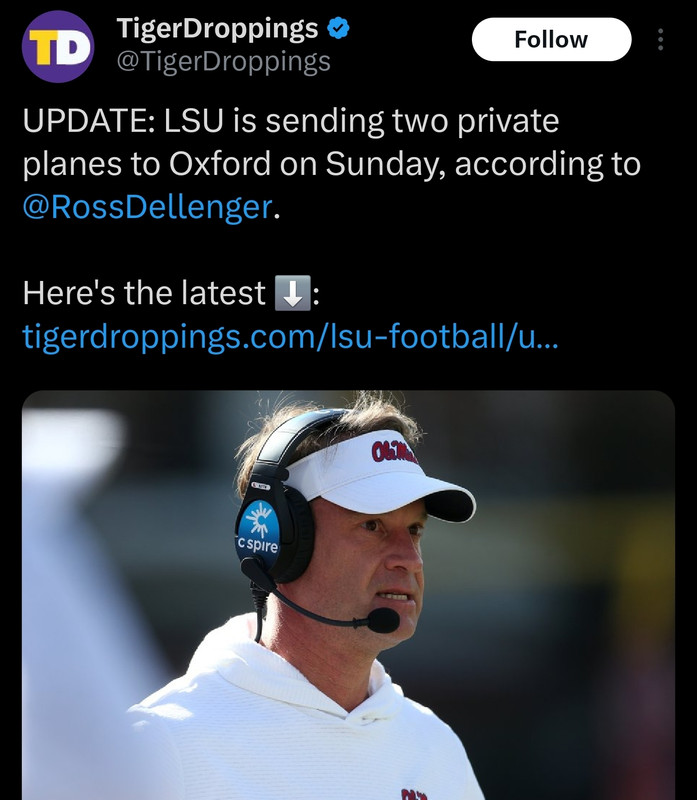Open the post's three-dot overflow menu
Screen dimensions: 697x800
[660, 40]
